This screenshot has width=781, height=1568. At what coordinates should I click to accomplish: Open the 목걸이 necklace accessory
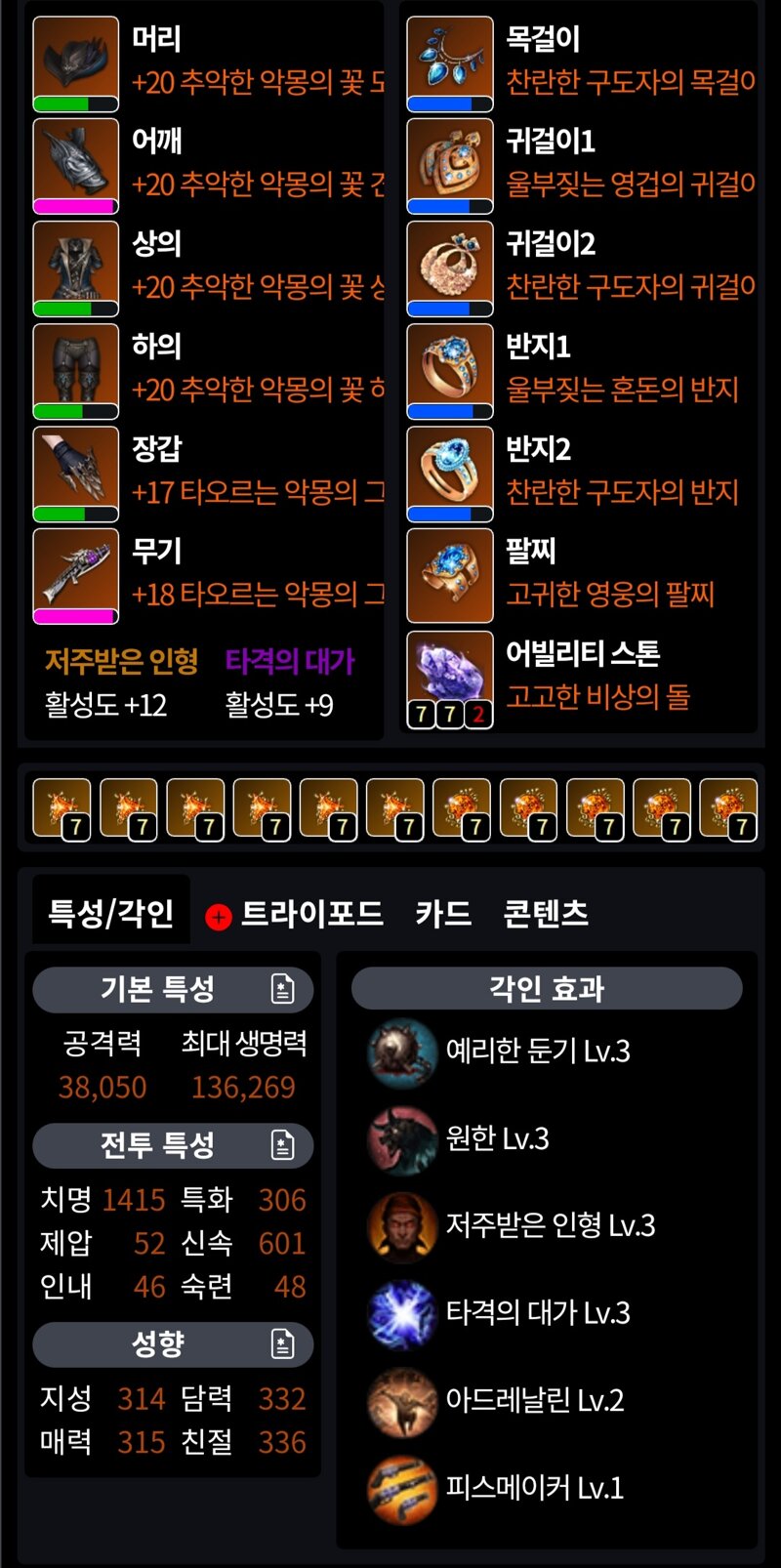pos(450,62)
